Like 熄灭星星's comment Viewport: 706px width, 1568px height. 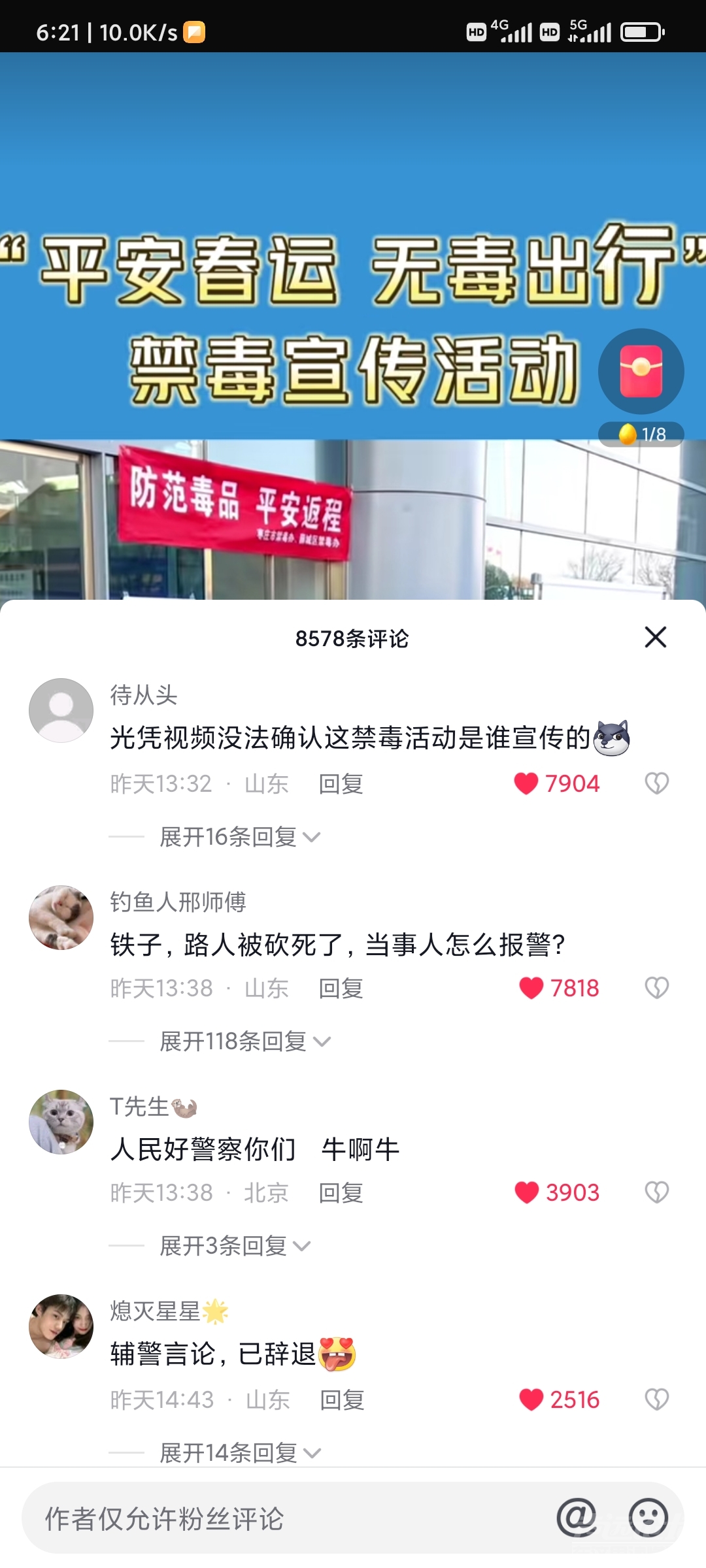(531, 1399)
